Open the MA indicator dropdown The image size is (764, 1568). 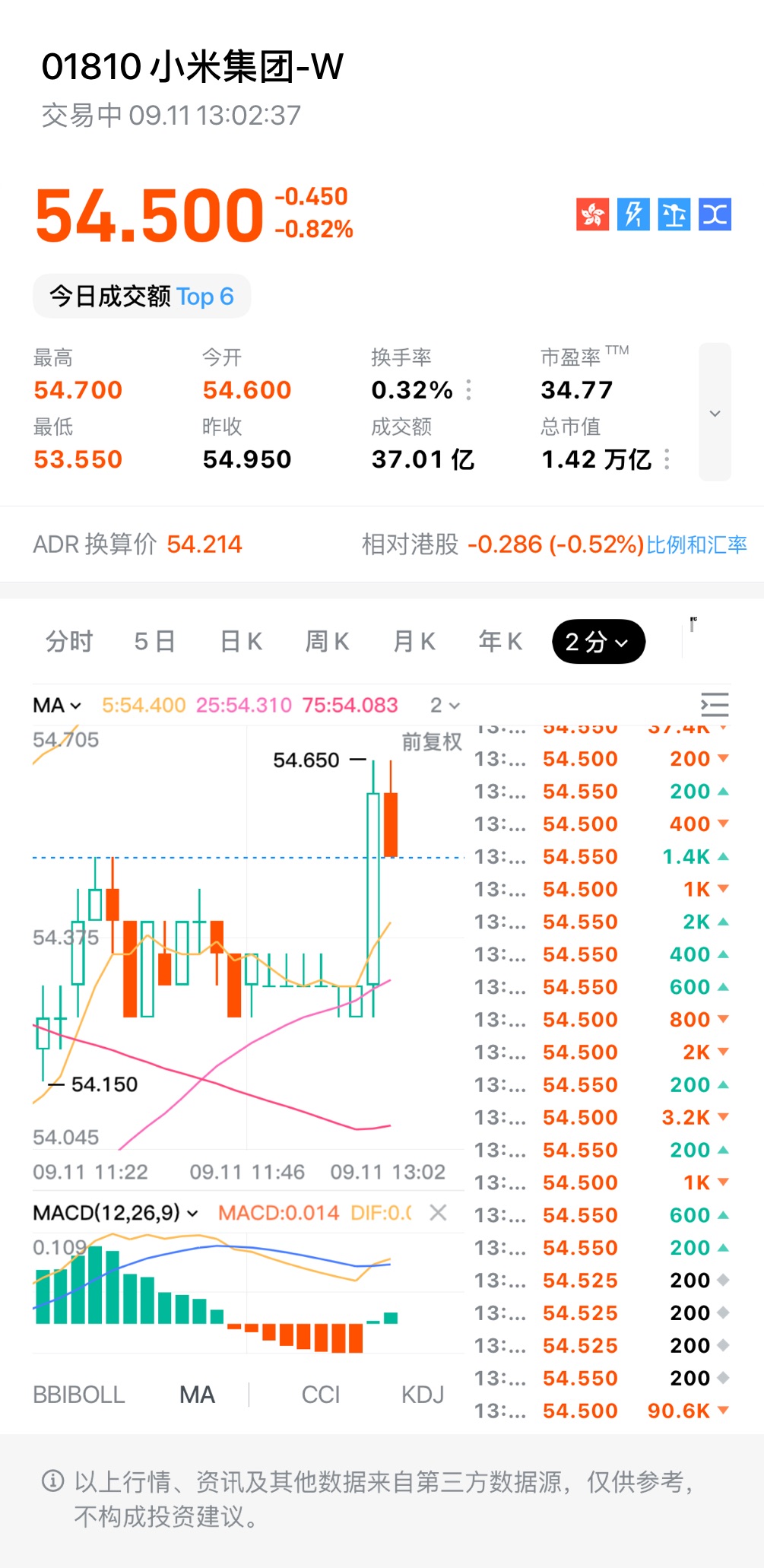click(57, 706)
